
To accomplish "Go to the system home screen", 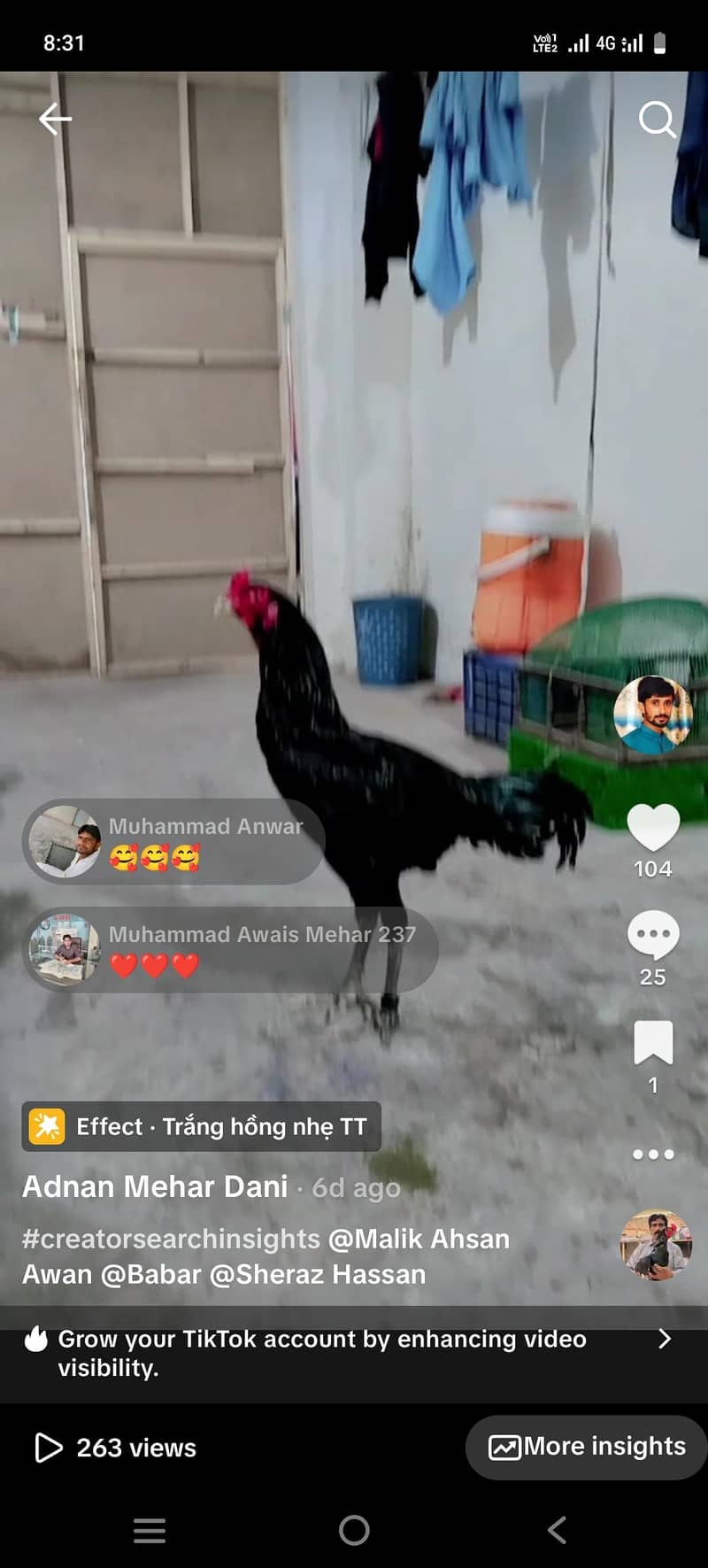I will pyautogui.click(x=354, y=1530).
